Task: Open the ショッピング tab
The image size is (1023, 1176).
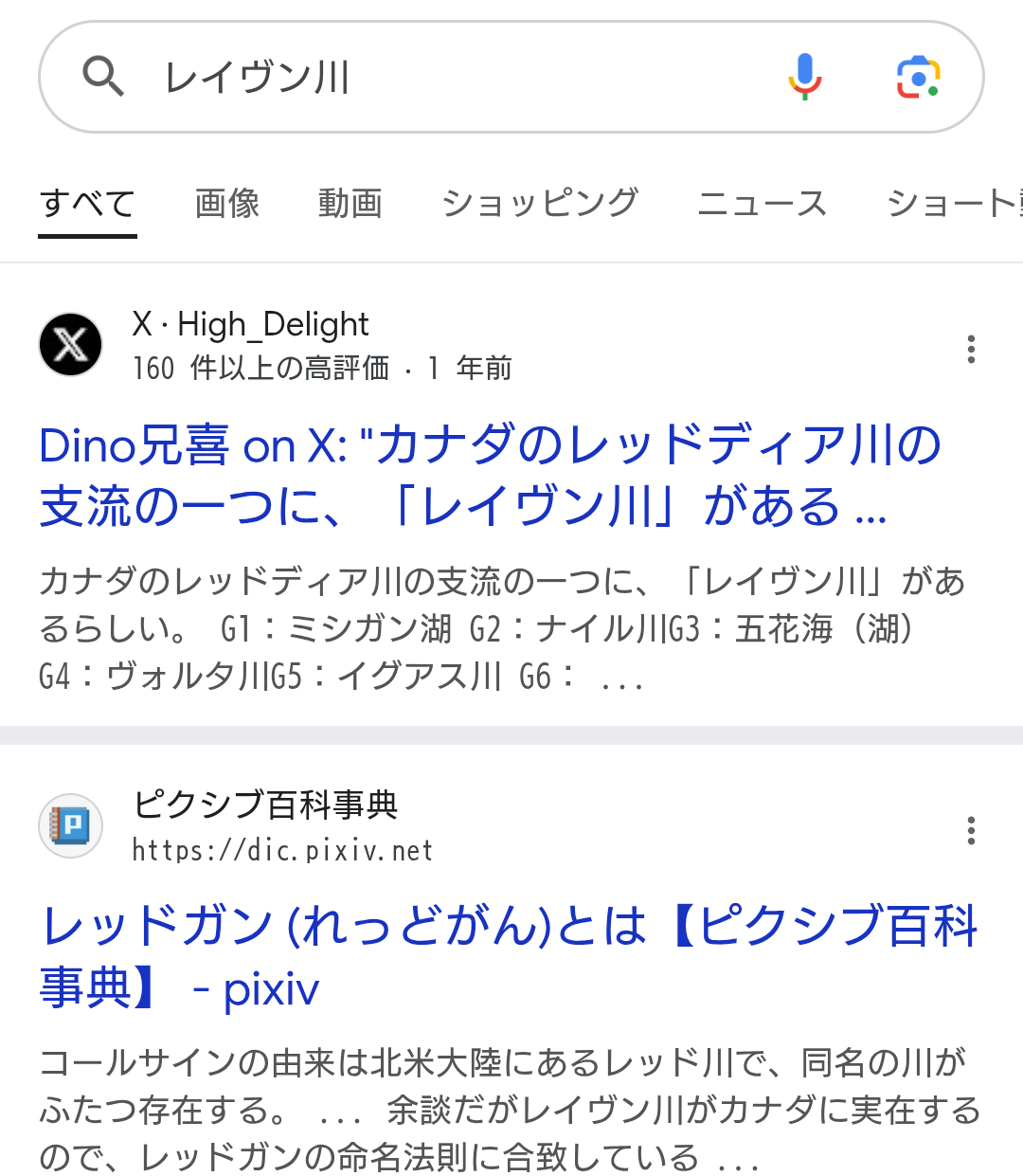Action: click(540, 204)
